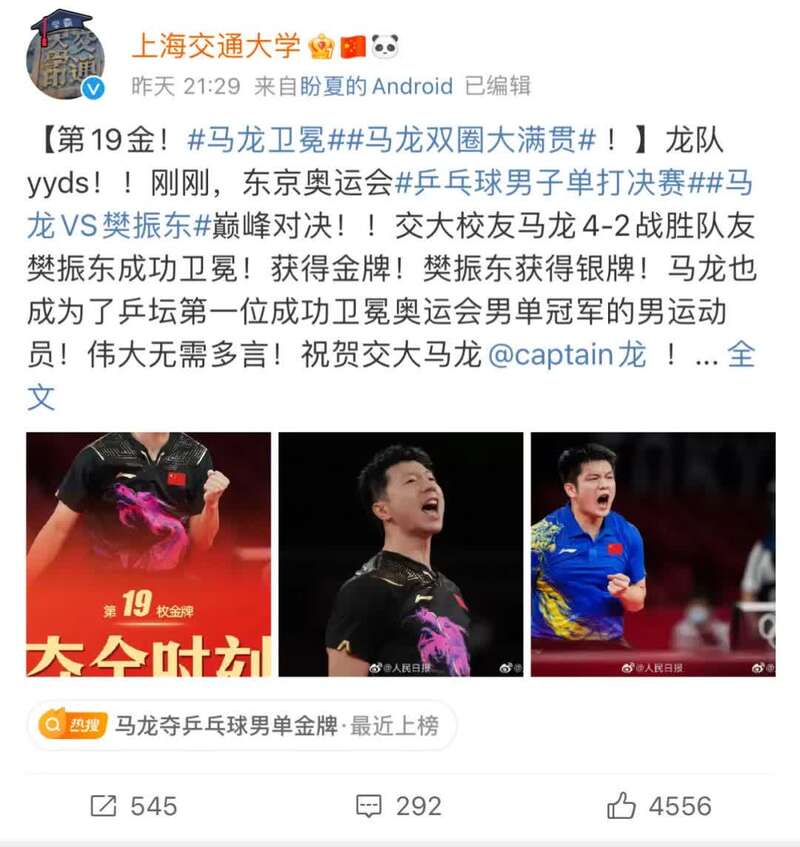Open comments (292)
The width and height of the screenshot is (800, 847).
(x=399, y=805)
